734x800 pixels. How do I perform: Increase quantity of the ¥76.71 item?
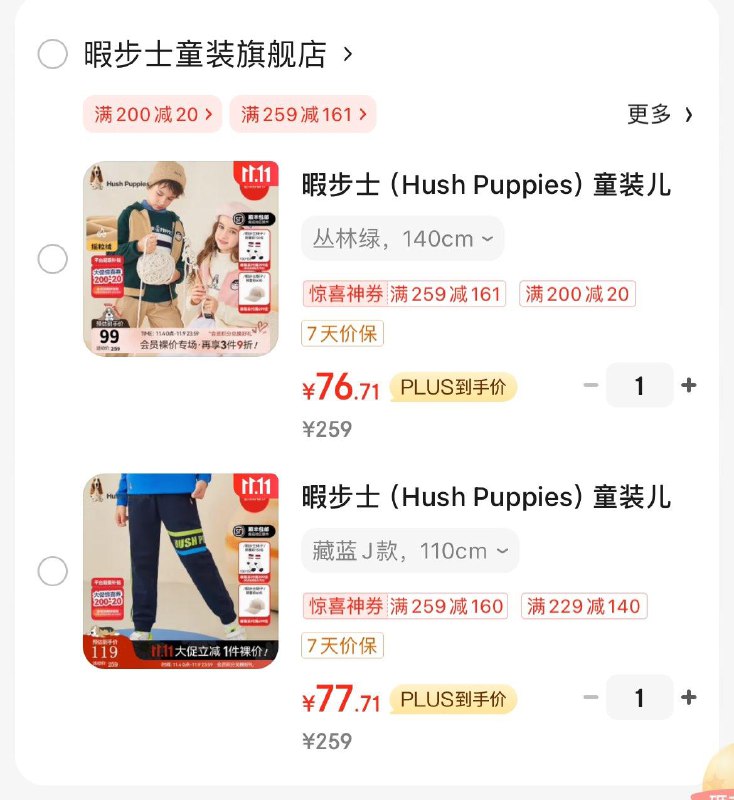[688, 385]
